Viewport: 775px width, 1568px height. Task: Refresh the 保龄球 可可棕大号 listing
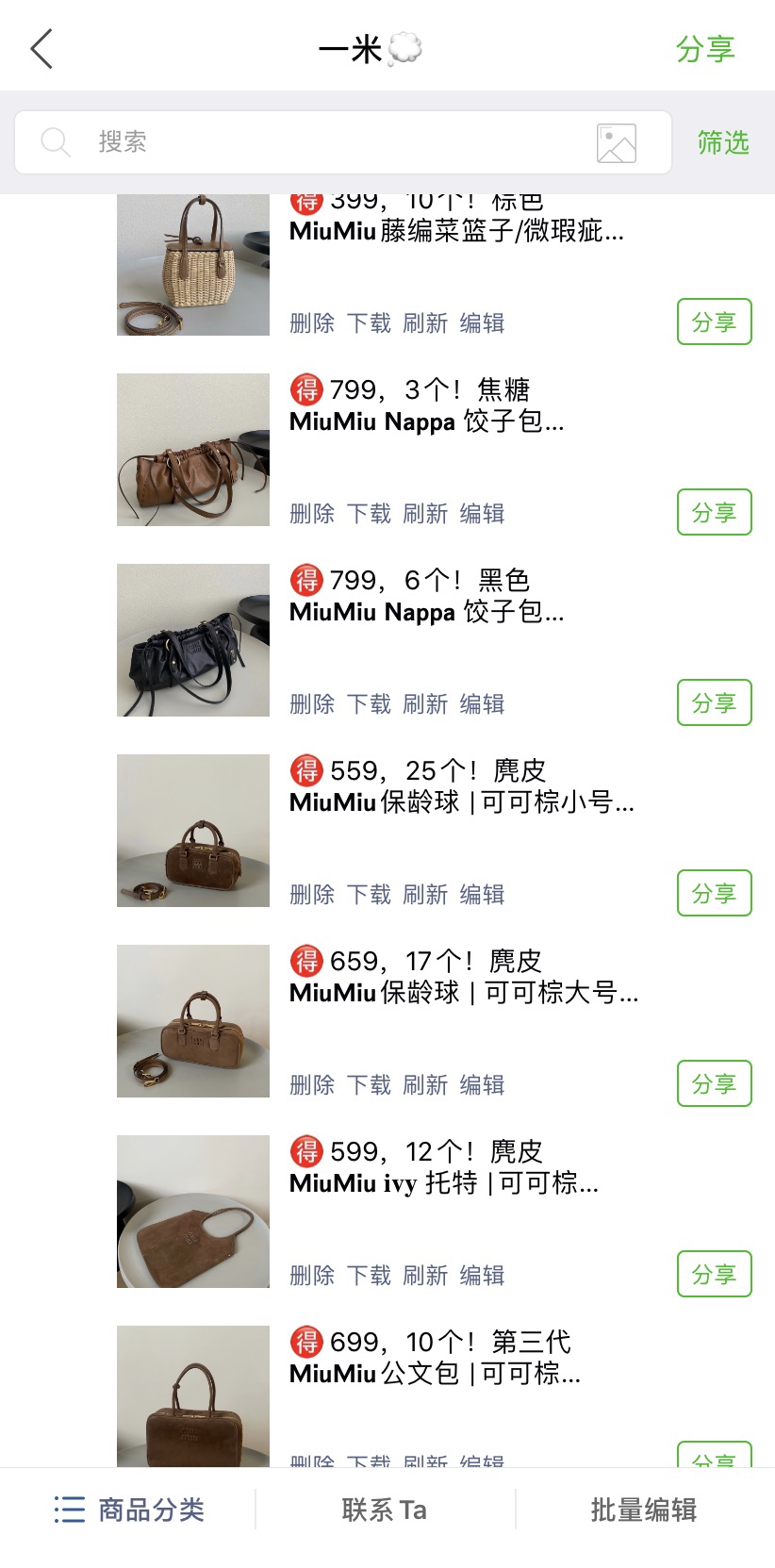[425, 1084]
